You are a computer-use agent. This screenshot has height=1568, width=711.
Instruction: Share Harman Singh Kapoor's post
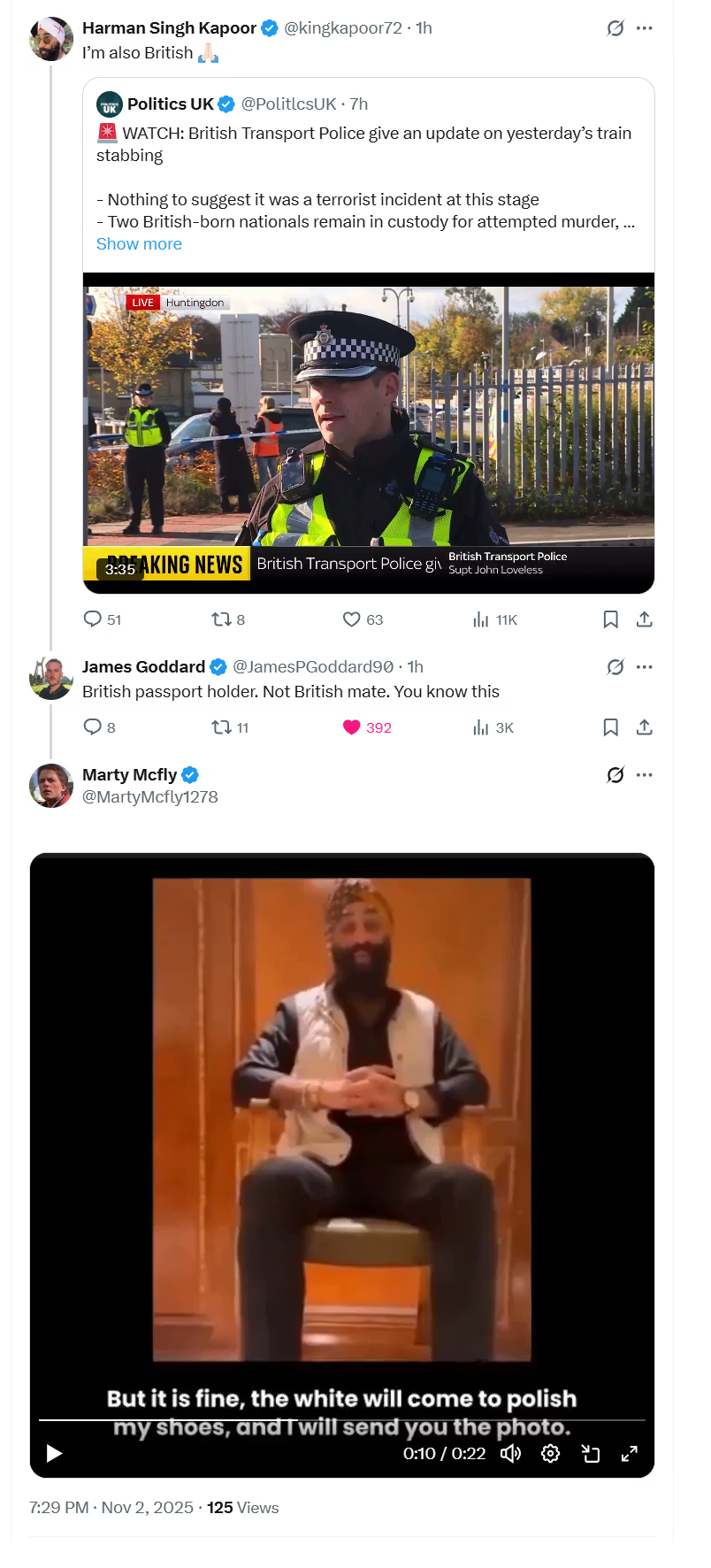644,619
